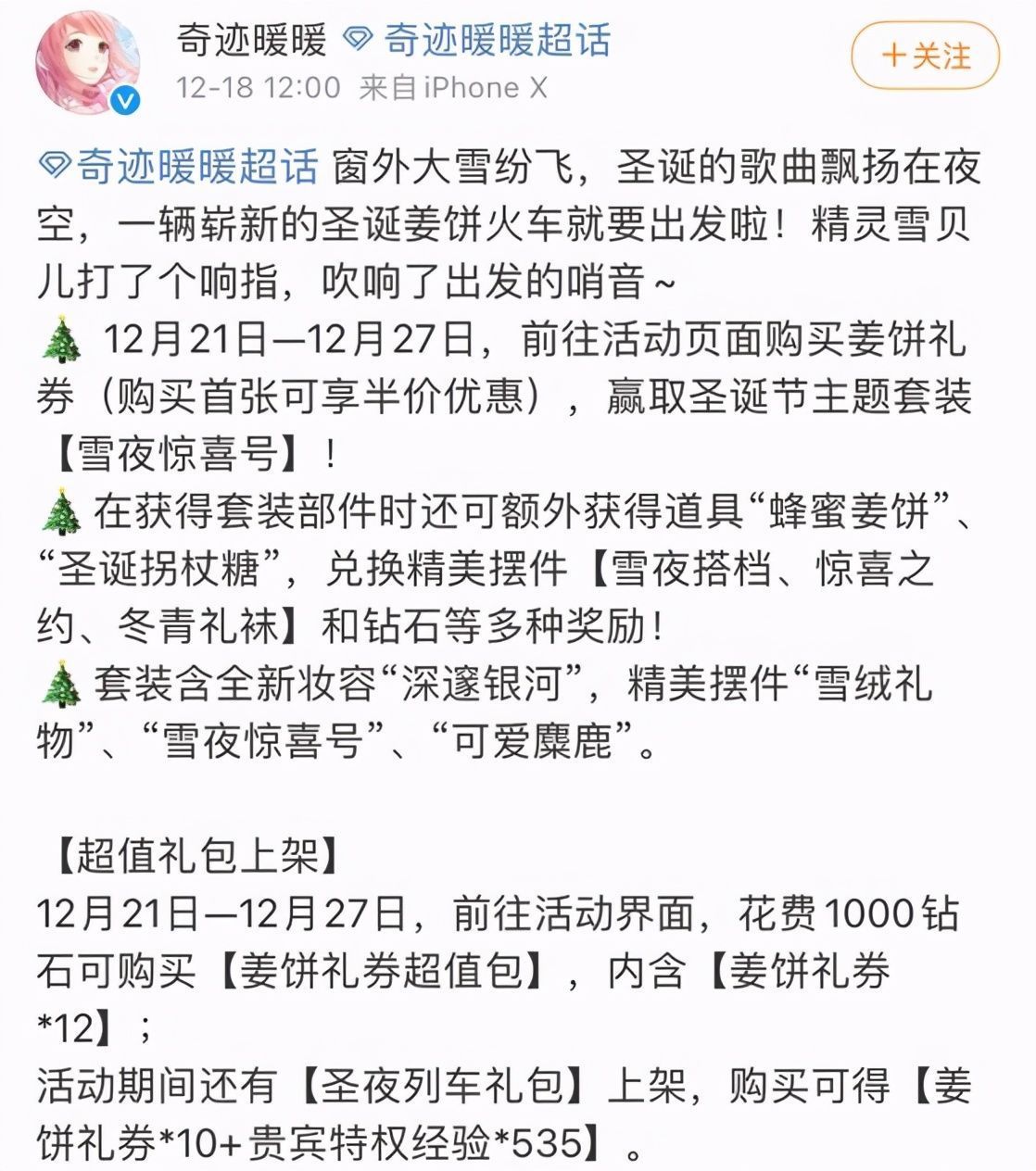The width and height of the screenshot is (1036, 1171).
Task: Click the first Christmas tree emoji
Action: [x=57, y=339]
